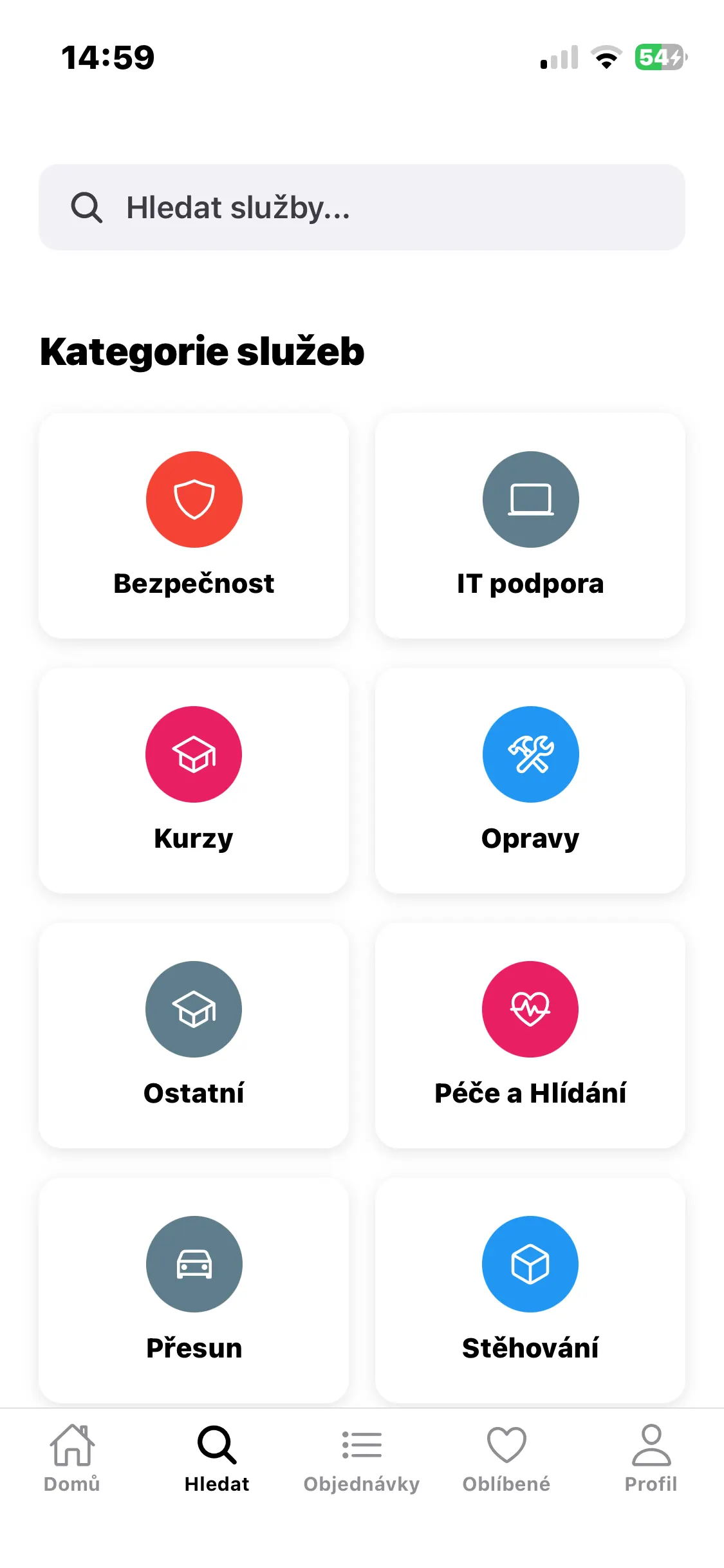Screen dimensions: 724x1568
Task: Tap the magnifying glass in search bar
Action: click(86, 207)
